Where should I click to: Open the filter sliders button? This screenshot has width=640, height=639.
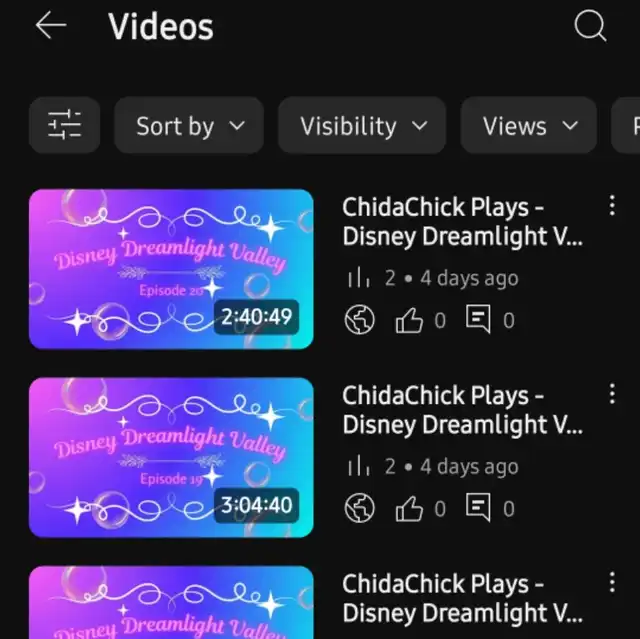[65, 126]
